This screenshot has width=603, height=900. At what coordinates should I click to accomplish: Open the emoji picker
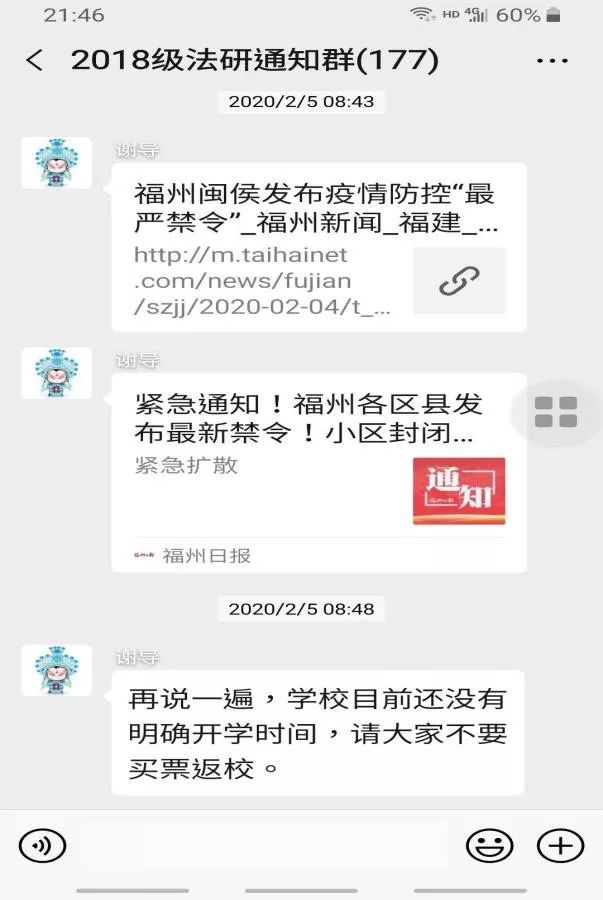pyautogui.click(x=489, y=846)
